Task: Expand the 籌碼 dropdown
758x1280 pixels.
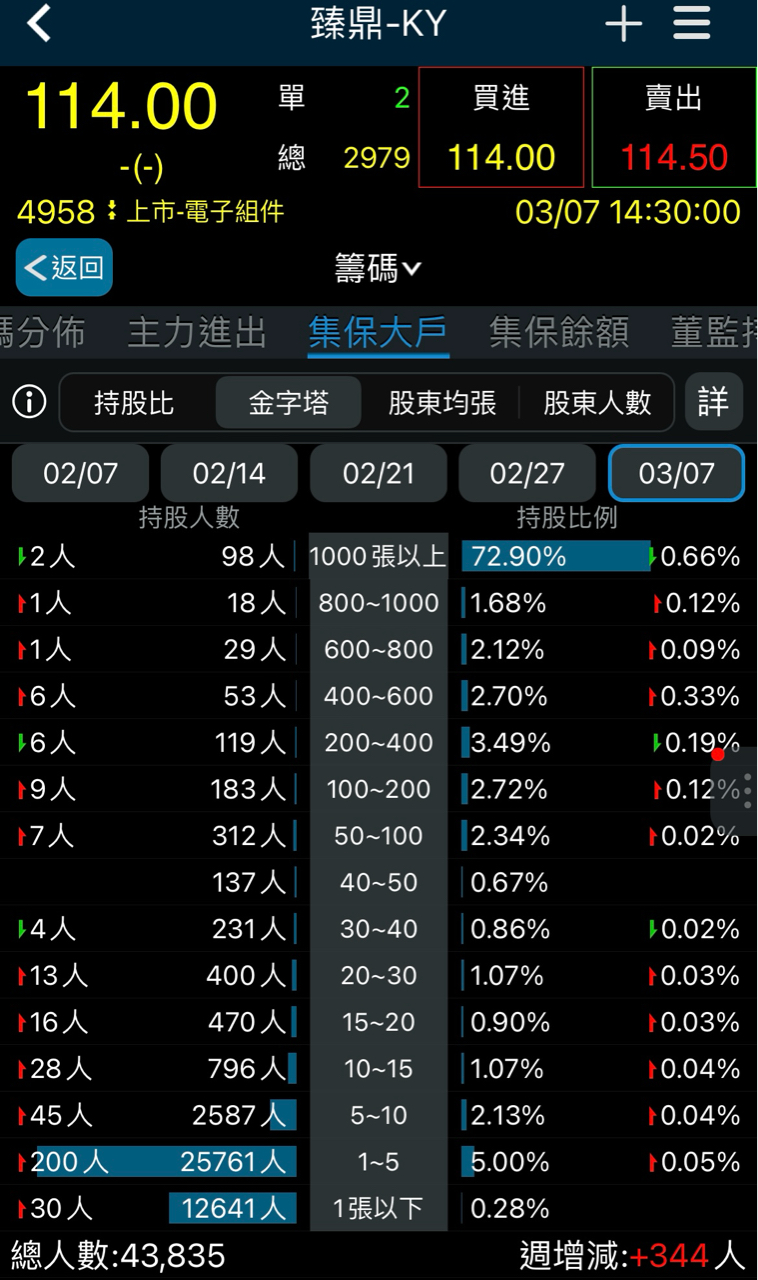Action: (378, 268)
